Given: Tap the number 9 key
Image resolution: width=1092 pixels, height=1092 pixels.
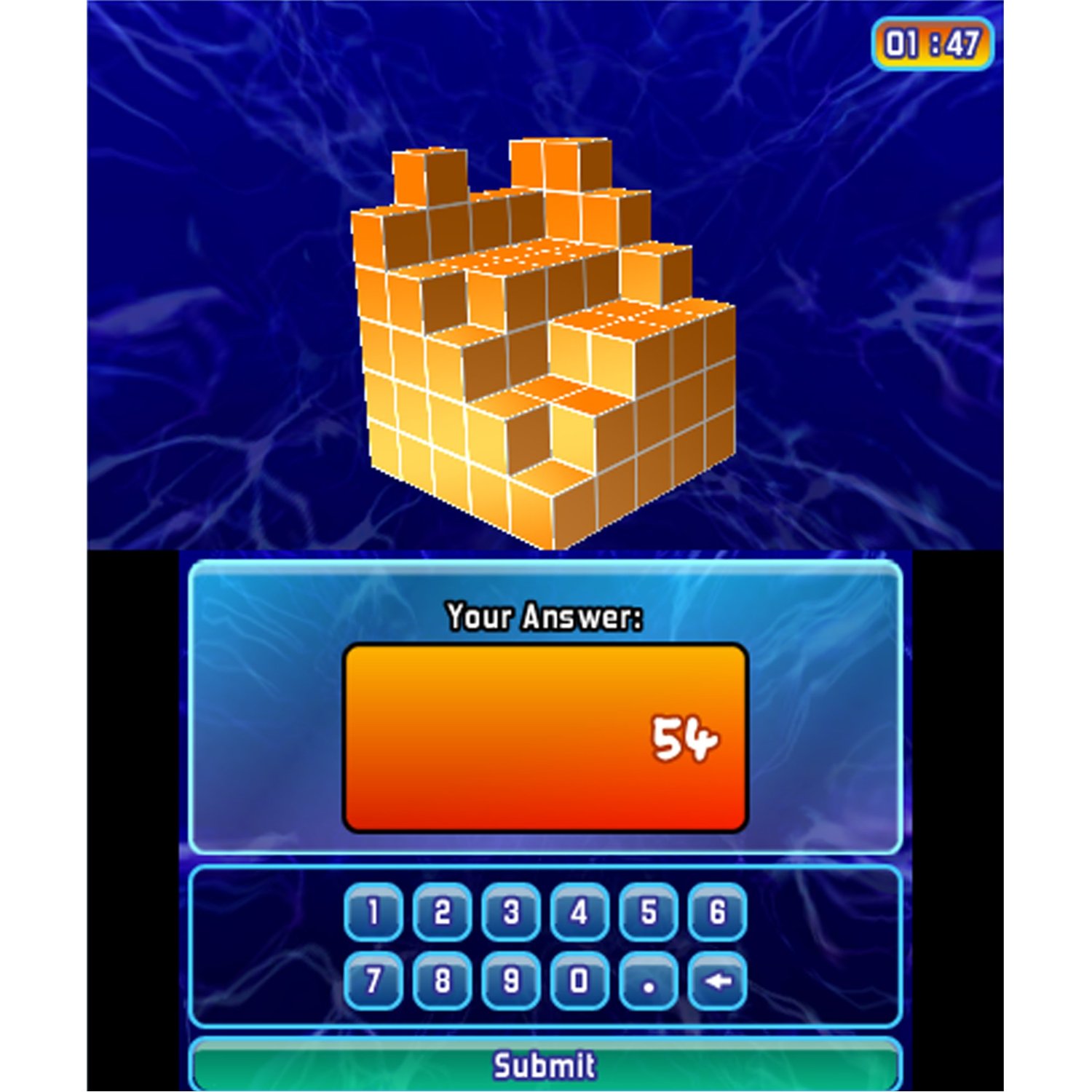Looking at the screenshot, I should coord(511,981).
